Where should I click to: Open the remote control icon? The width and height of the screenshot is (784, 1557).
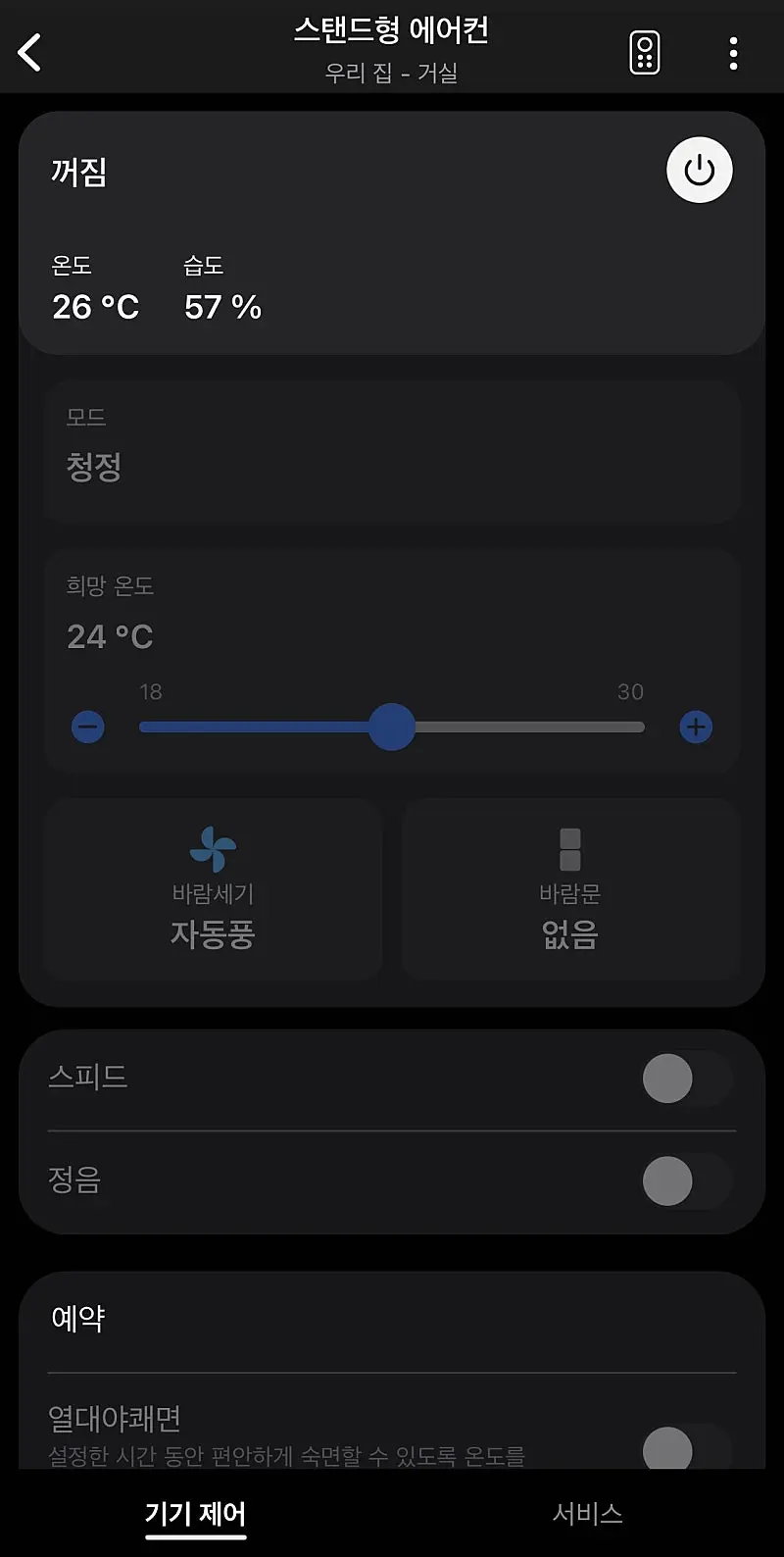click(644, 53)
